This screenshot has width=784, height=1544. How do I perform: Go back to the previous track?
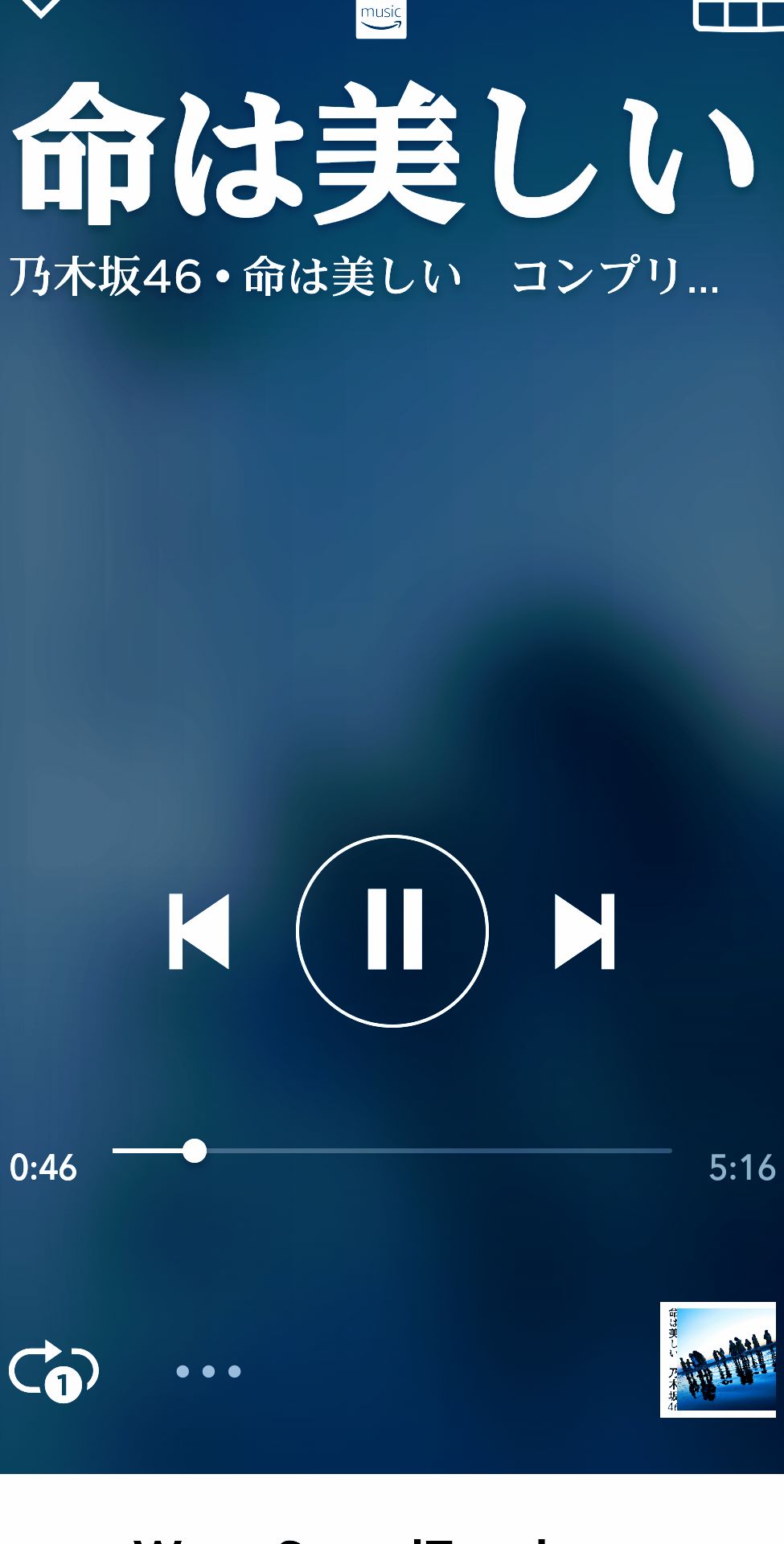199,931
